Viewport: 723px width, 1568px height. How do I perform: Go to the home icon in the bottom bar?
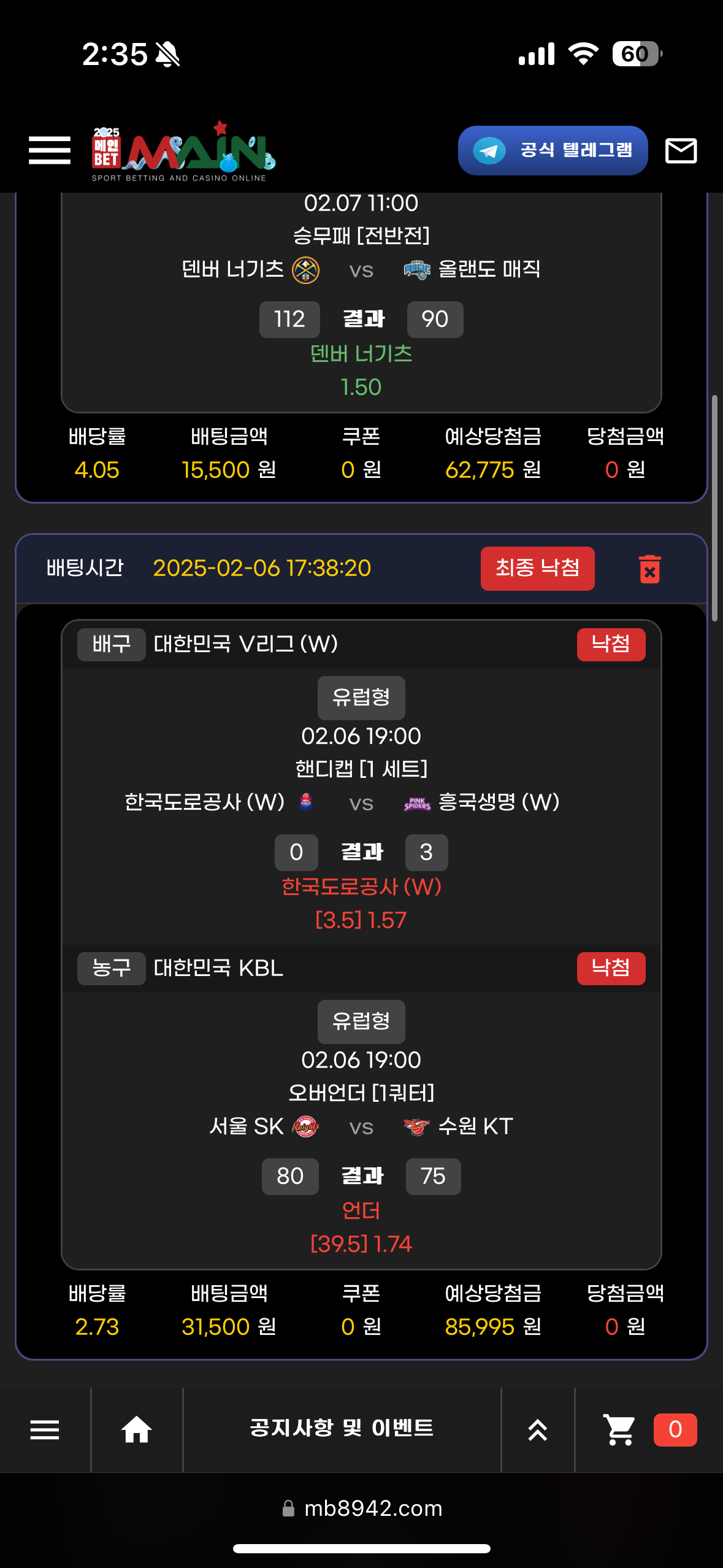coord(136,1430)
